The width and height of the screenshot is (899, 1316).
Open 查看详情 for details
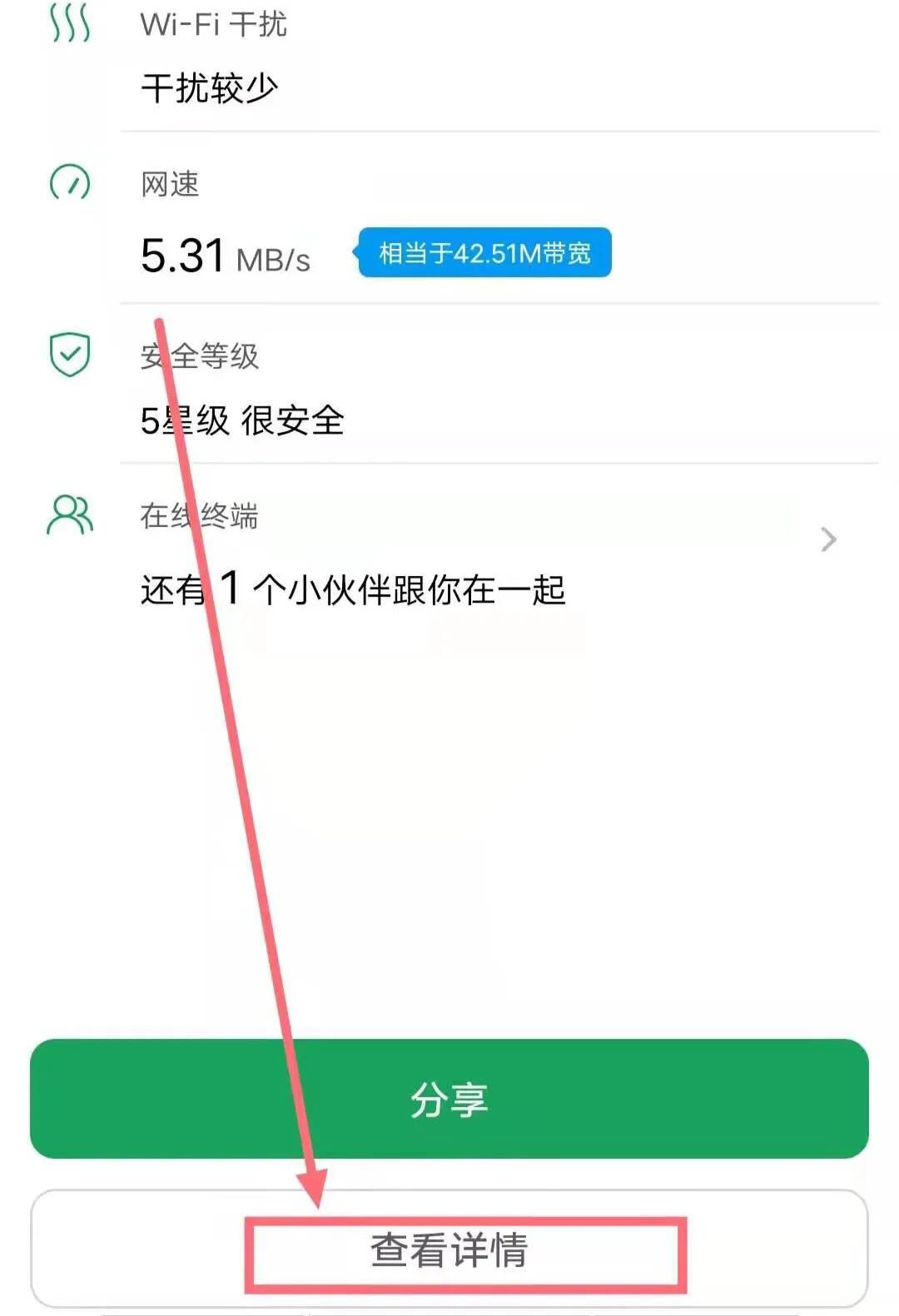[449, 1249]
